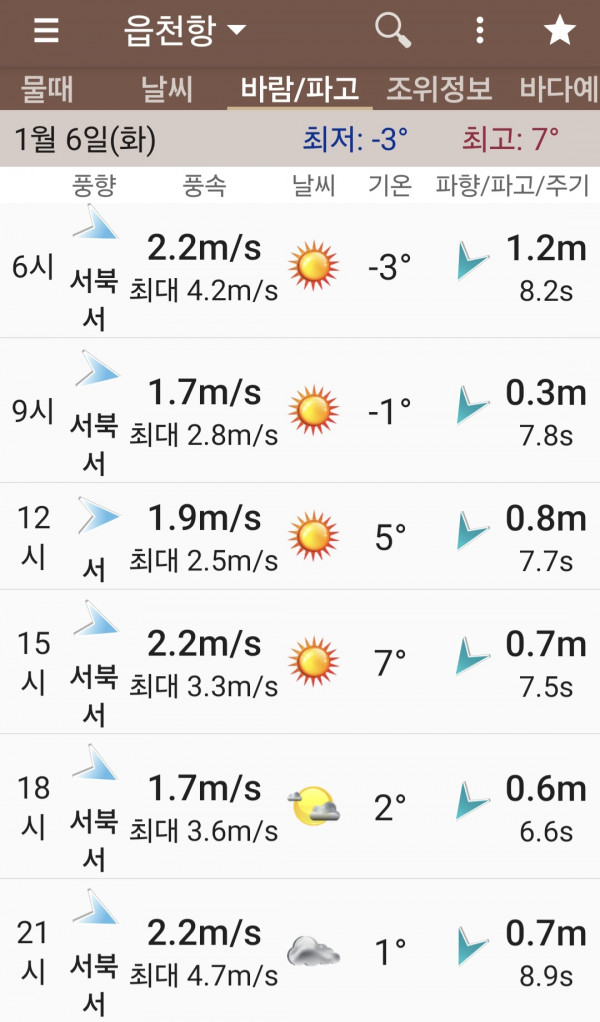Open the search magnifier
600x1022 pixels.
click(x=393, y=31)
